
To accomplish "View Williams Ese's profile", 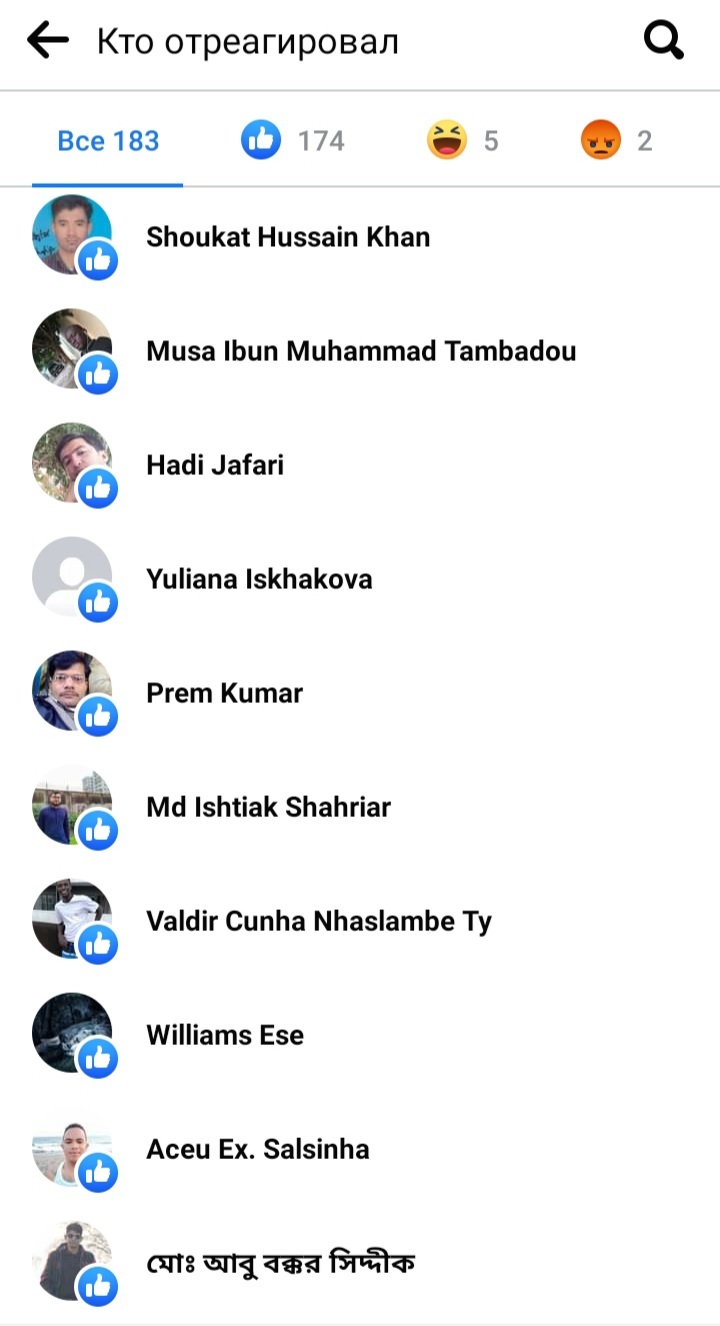I will point(225,1035).
